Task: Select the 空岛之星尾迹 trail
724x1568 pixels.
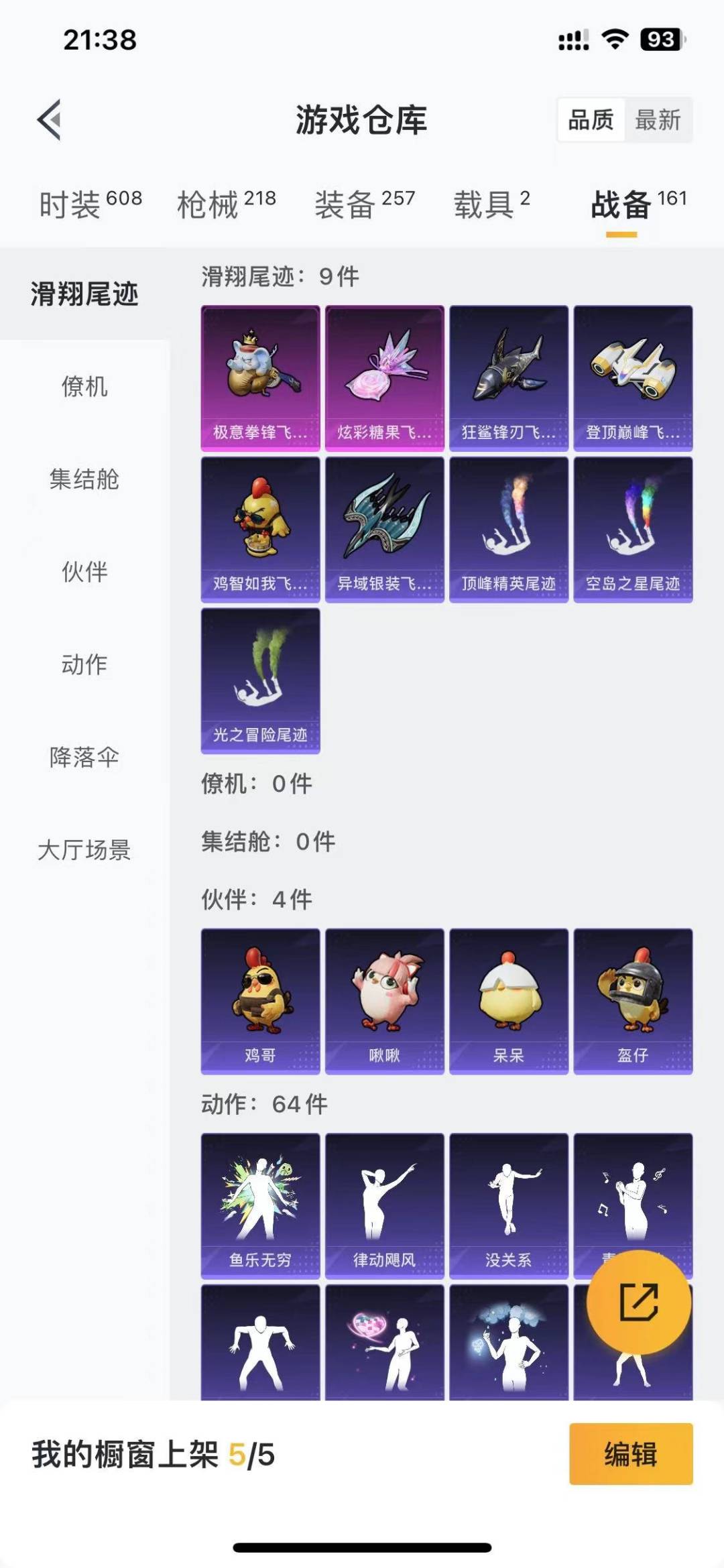Action: point(632,530)
